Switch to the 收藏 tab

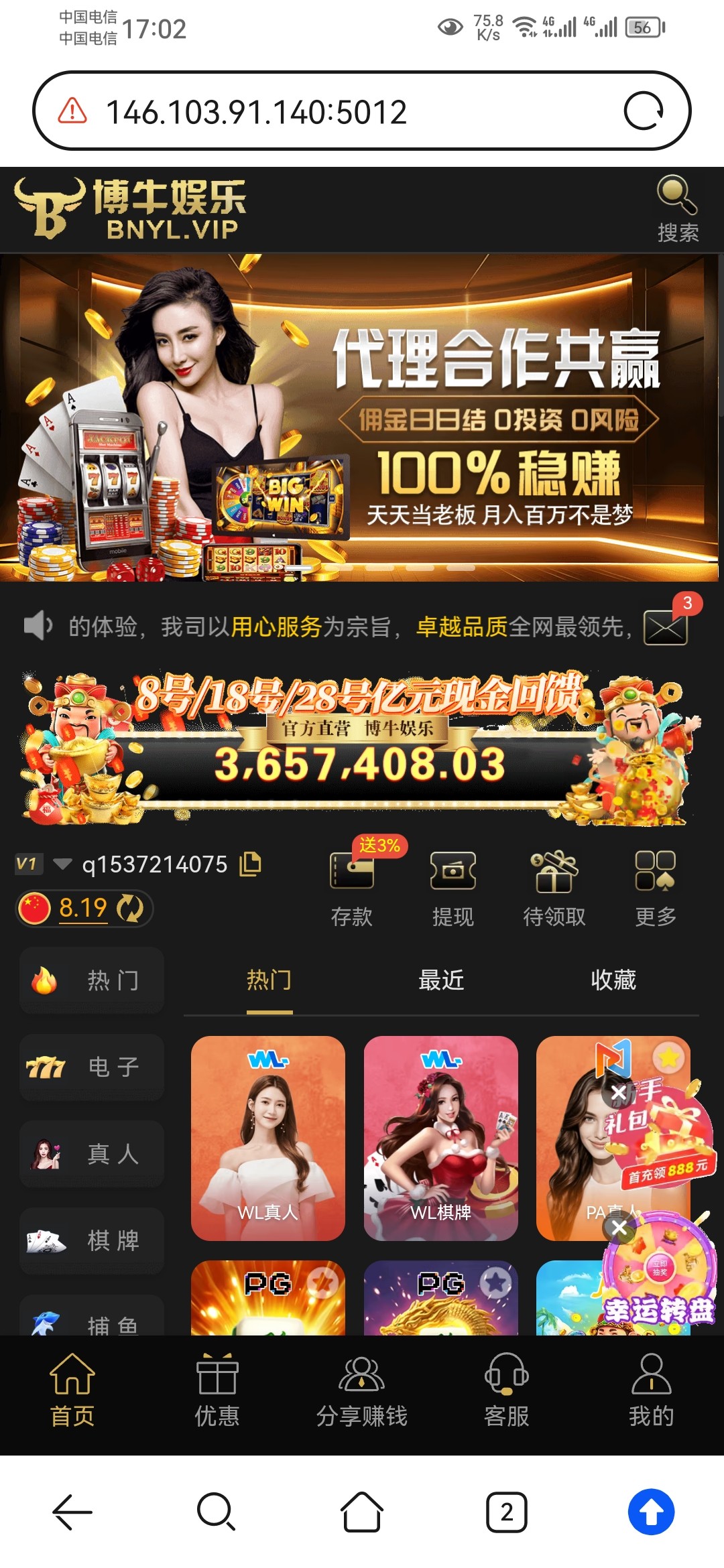pos(613,980)
